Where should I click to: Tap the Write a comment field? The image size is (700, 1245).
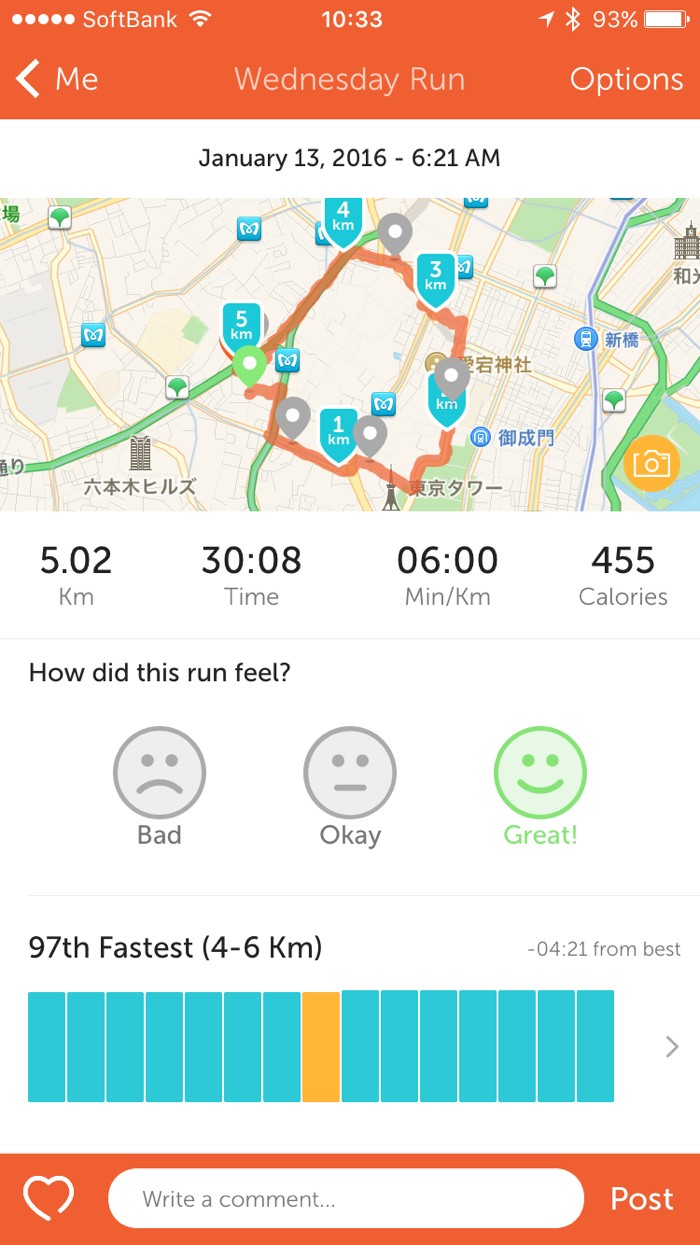pyautogui.click(x=345, y=1198)
